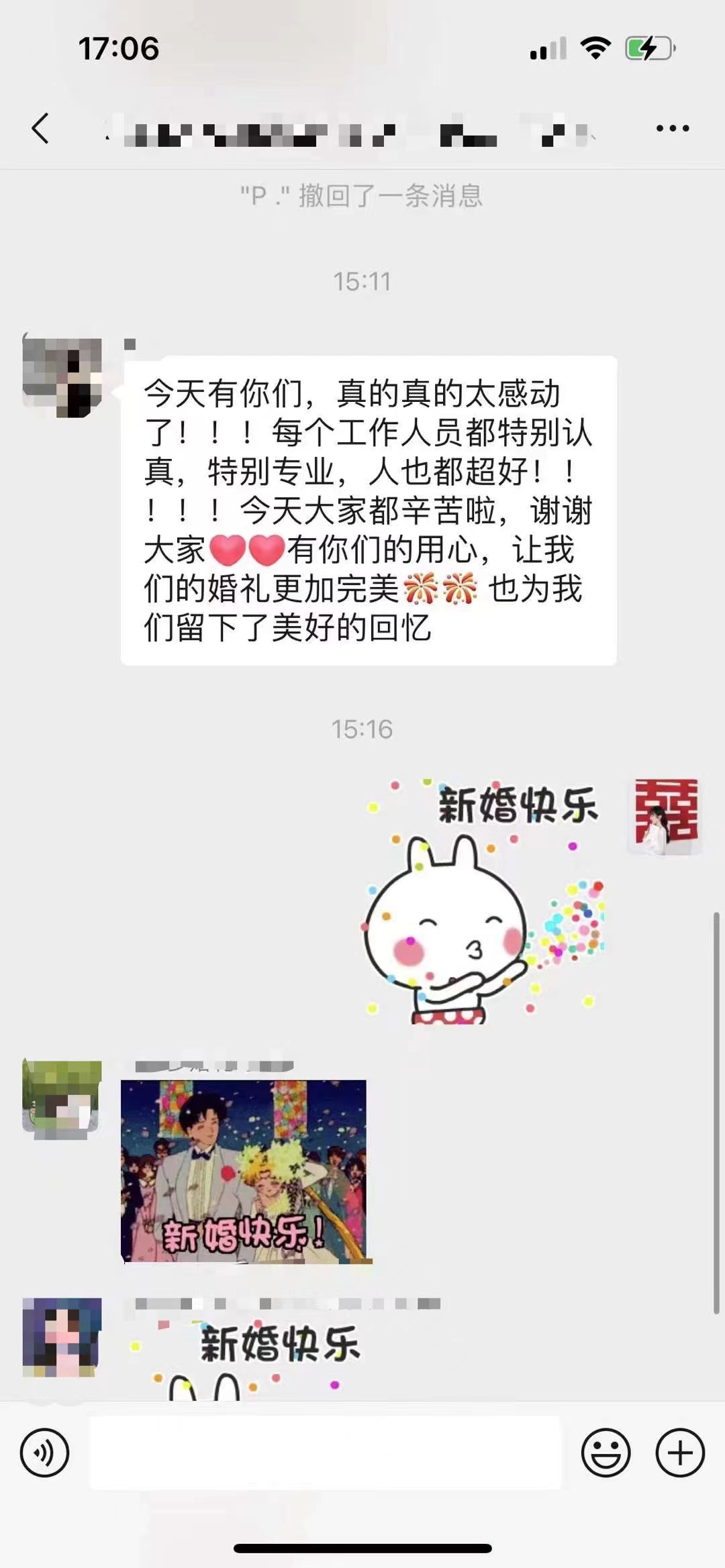Open the 新婚快乐 wedding couple image
The width and height of the screenshot is (725, 1568).
244,1171
